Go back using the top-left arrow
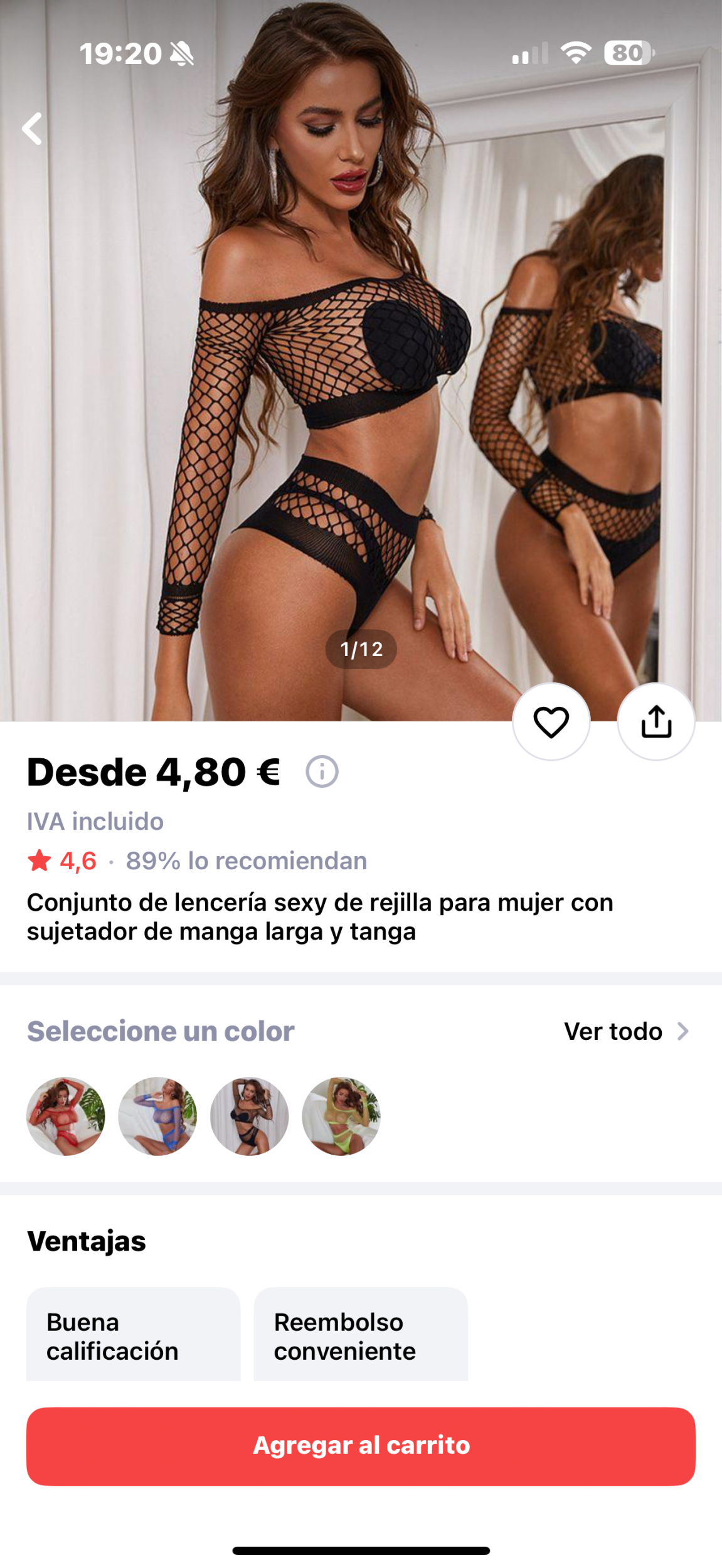 [33, 129]
